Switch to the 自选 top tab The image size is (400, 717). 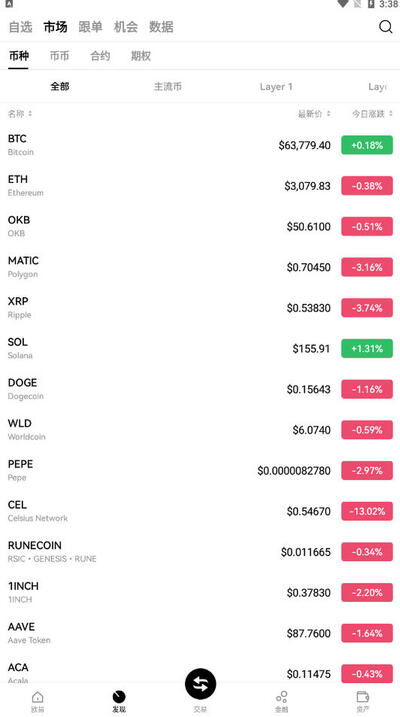[x=21, y=27]
